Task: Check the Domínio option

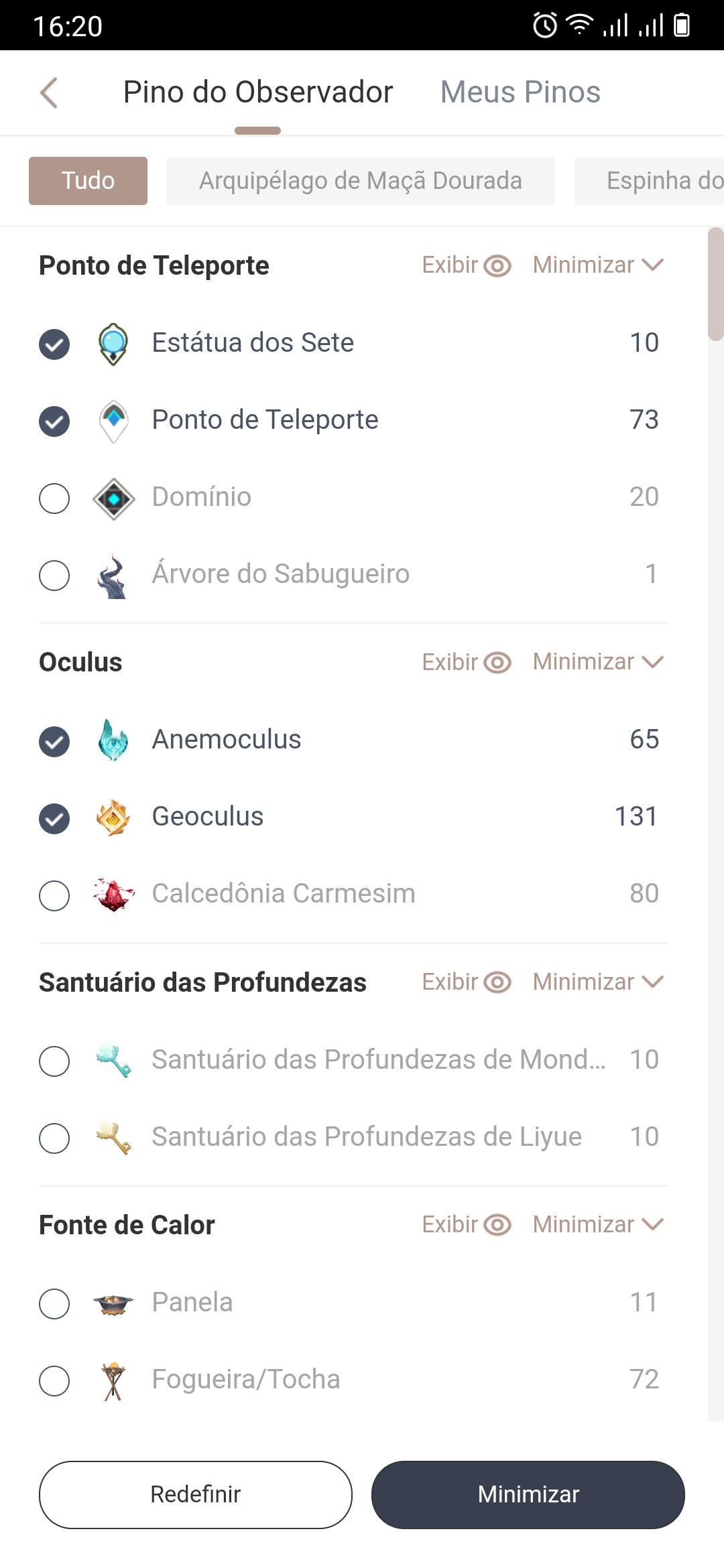Action: 54,499
